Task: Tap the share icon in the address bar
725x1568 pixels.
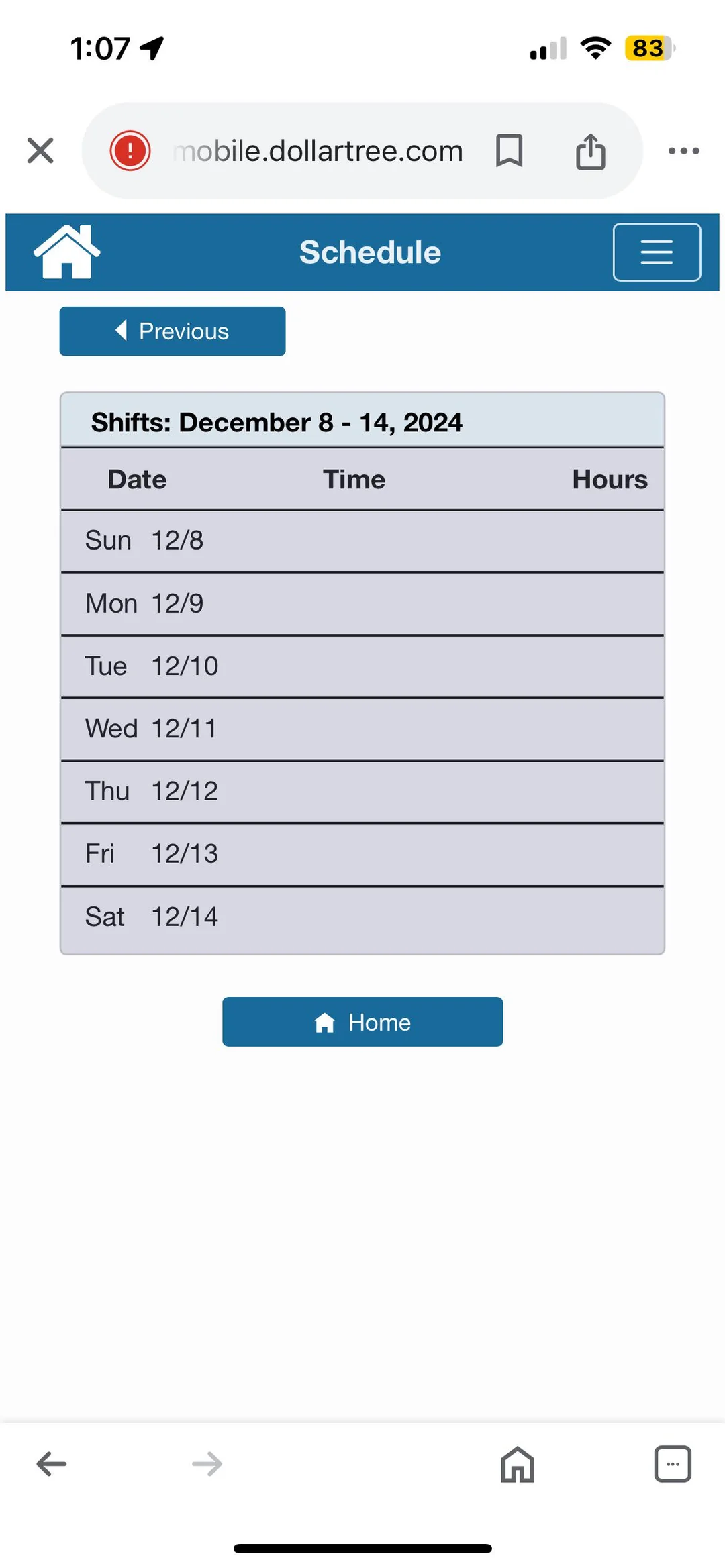Action: 589,150
